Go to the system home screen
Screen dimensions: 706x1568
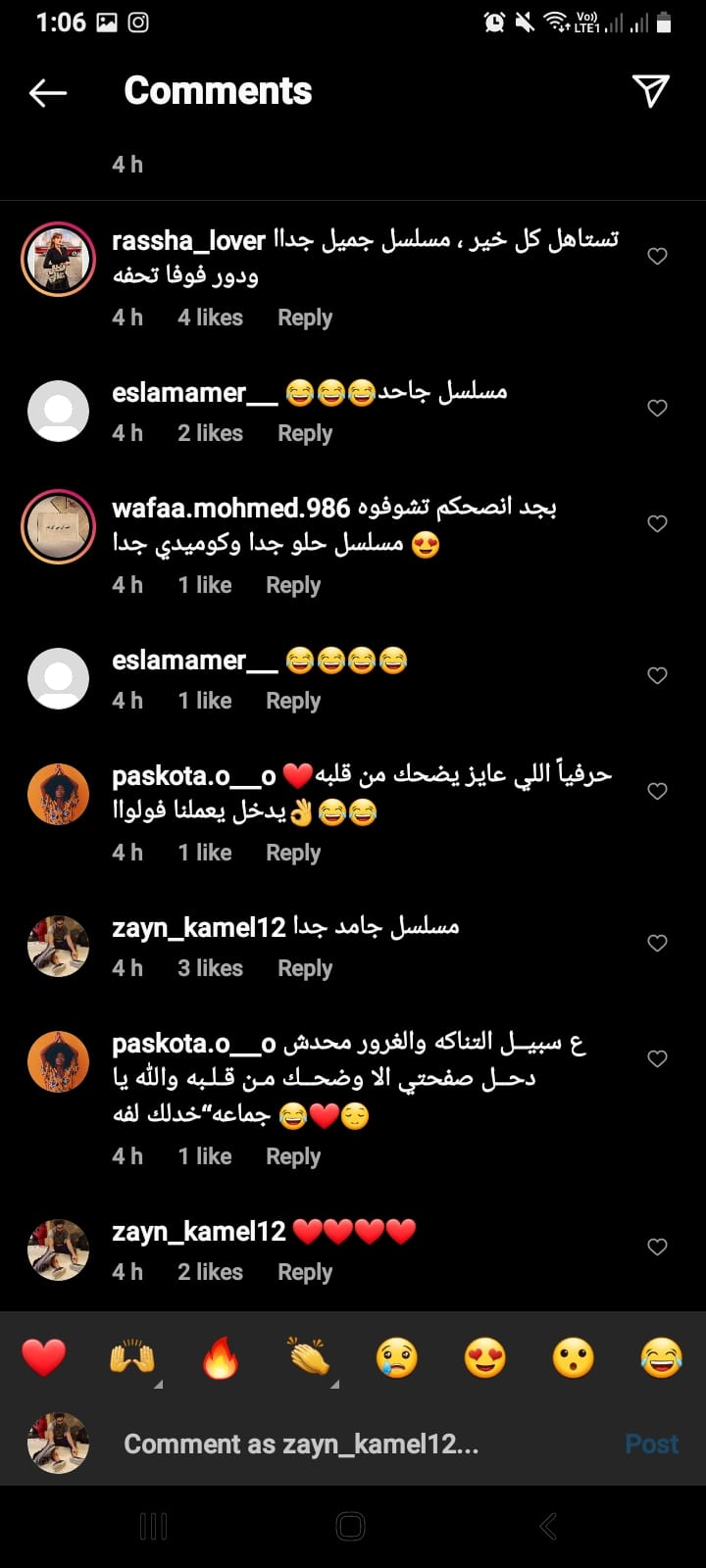(x=350, y=1526)
